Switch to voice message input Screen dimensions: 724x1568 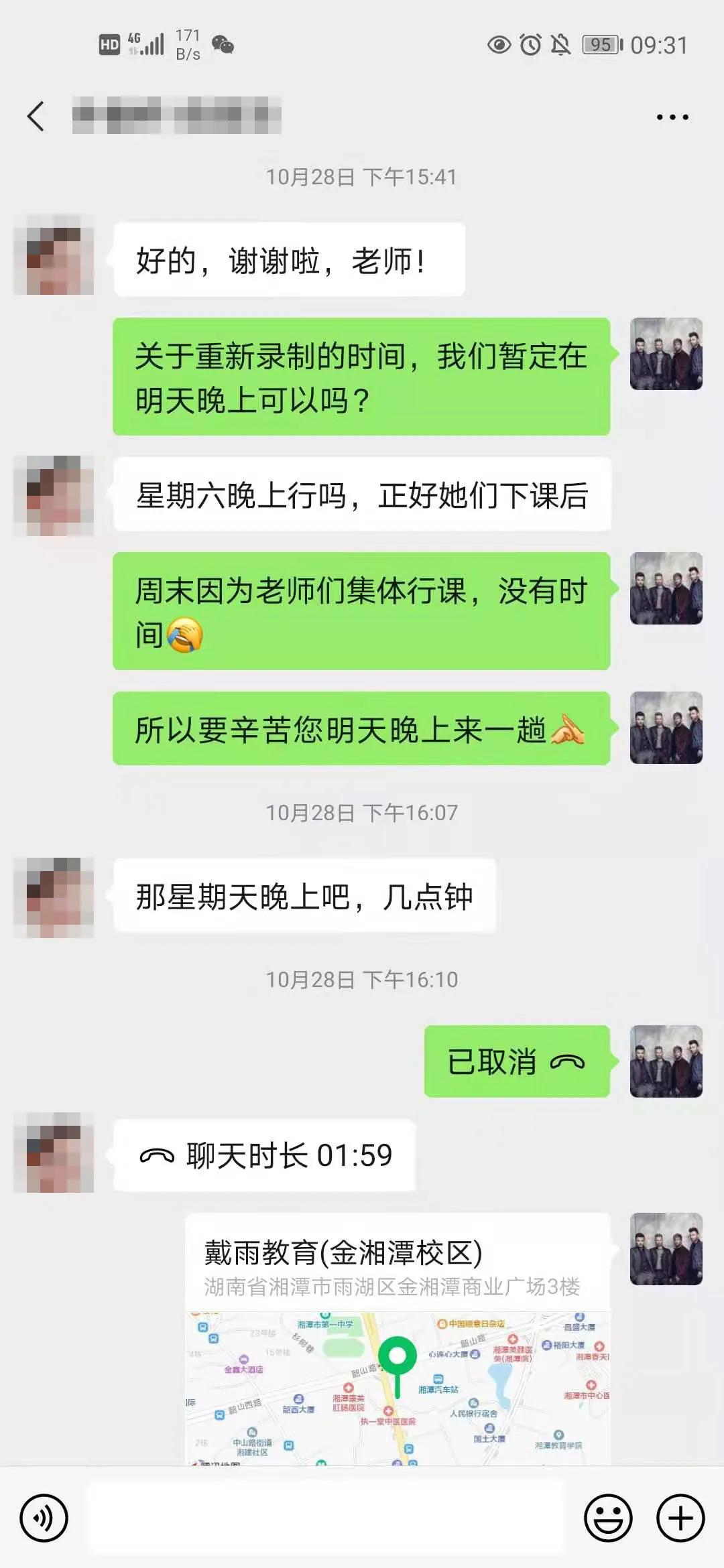point(44,1518)
